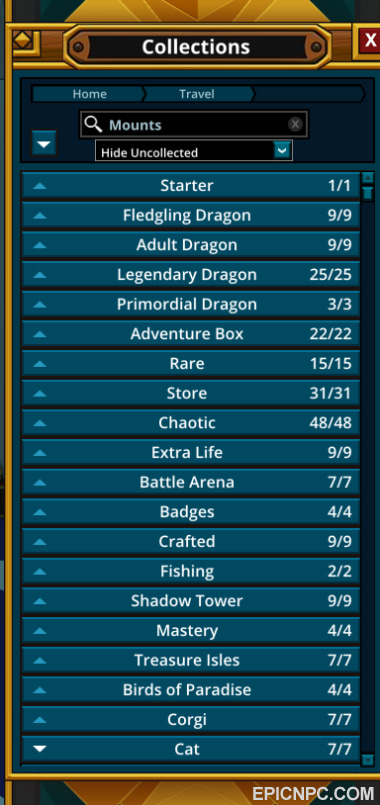Image resolution: width=380 pixels, height=805 pixels.
Task: Expand the Corgi category
Action: point(191,720)
